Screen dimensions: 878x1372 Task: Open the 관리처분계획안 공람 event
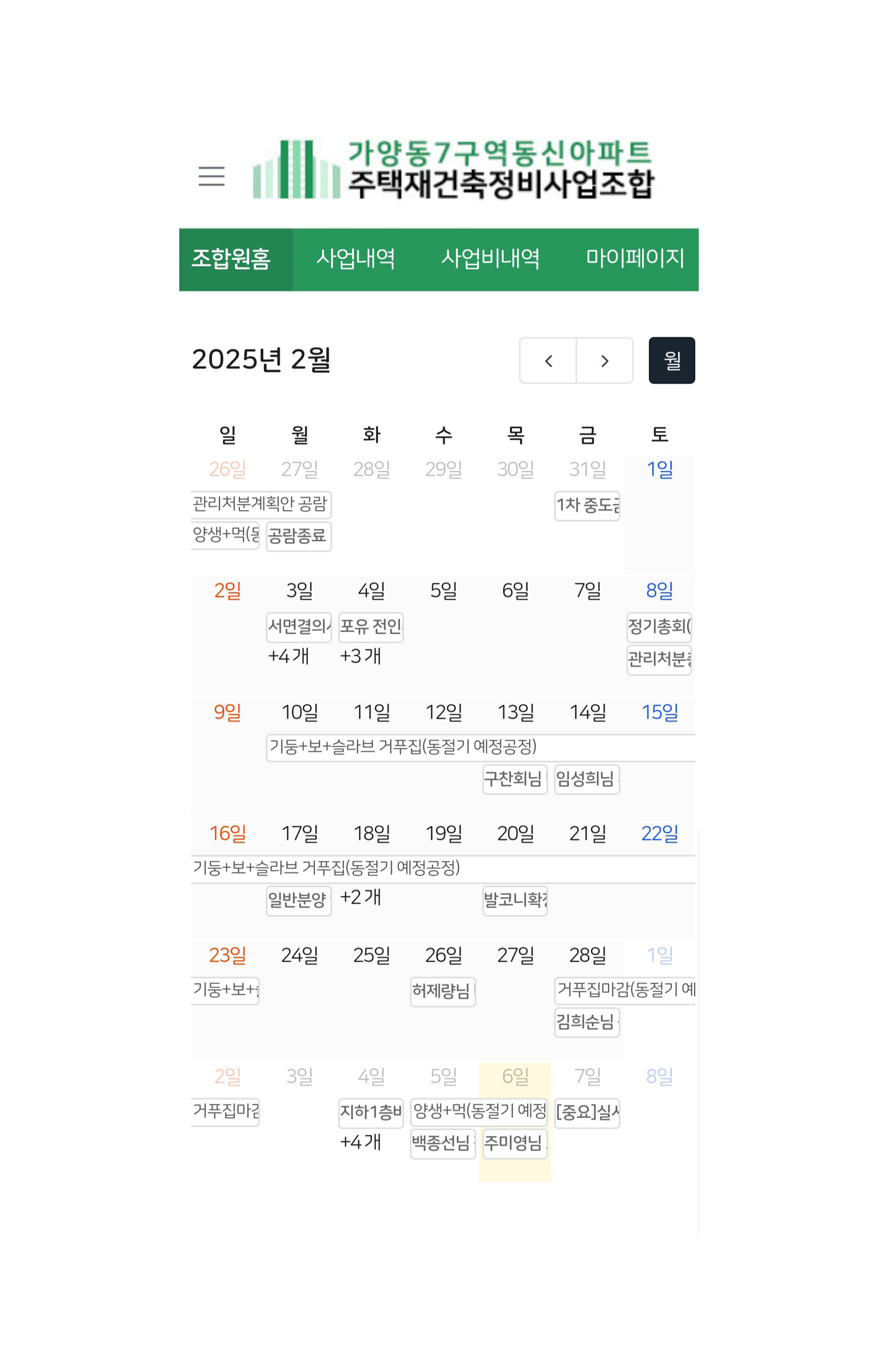point(260,504)
